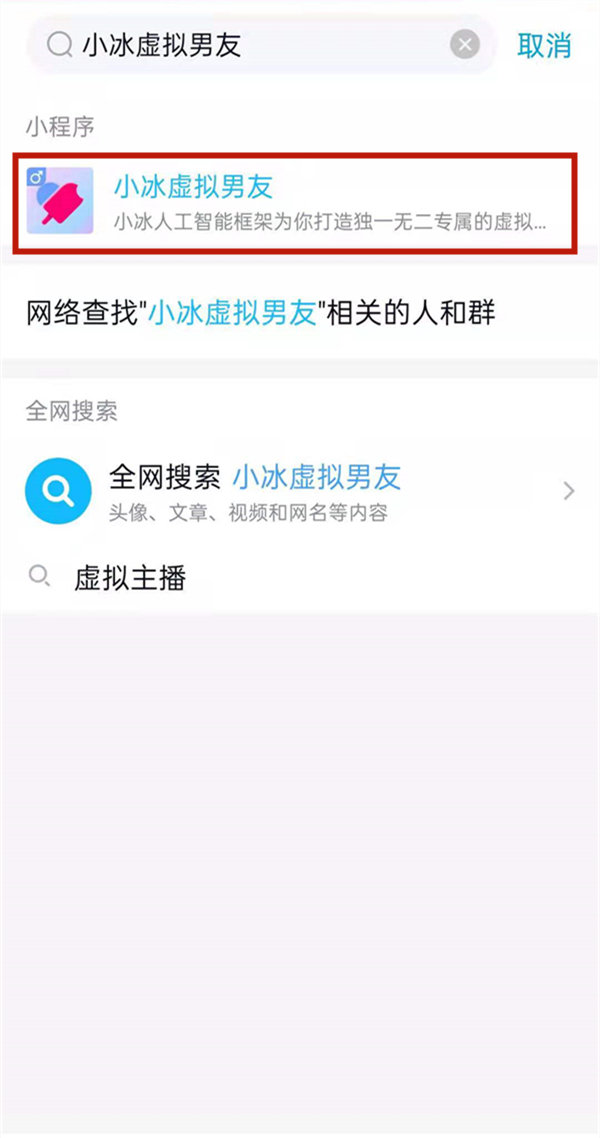Choose the 虚拟主播 search suggestion
The width and height of the screenshot is (600, 1138).
click(x=130, y=577)
